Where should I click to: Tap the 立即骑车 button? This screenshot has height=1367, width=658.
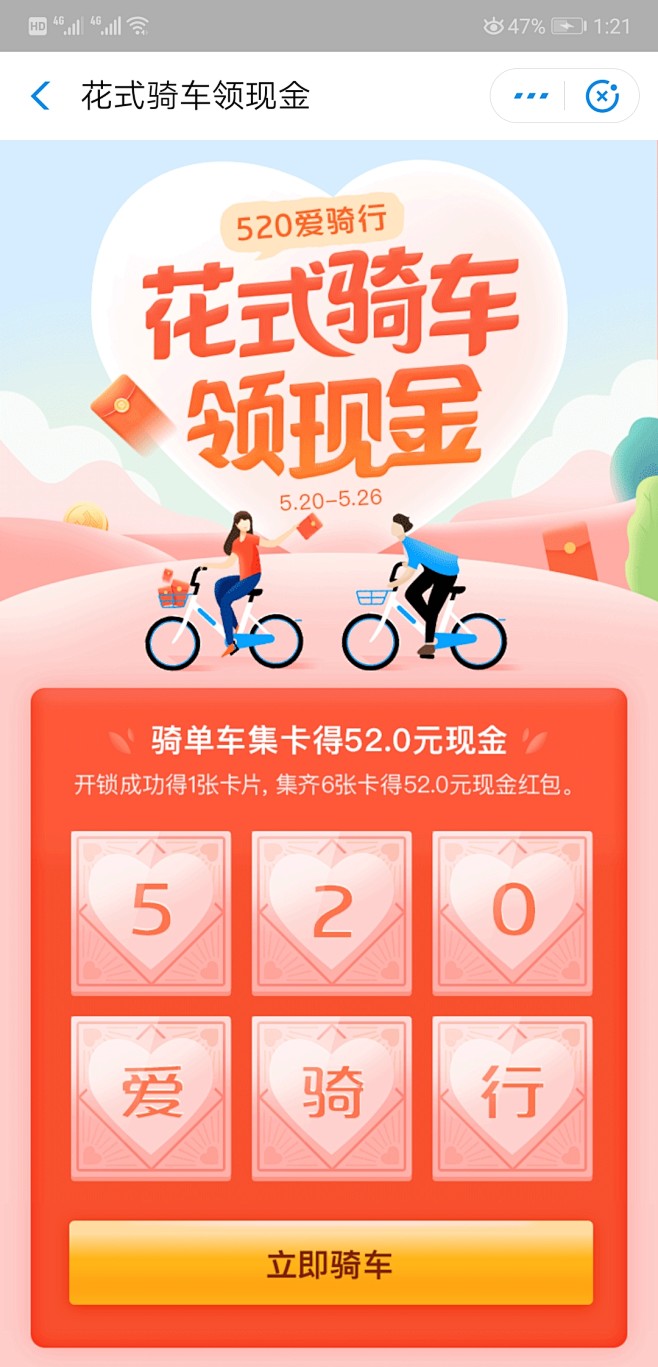[331, 1263]
